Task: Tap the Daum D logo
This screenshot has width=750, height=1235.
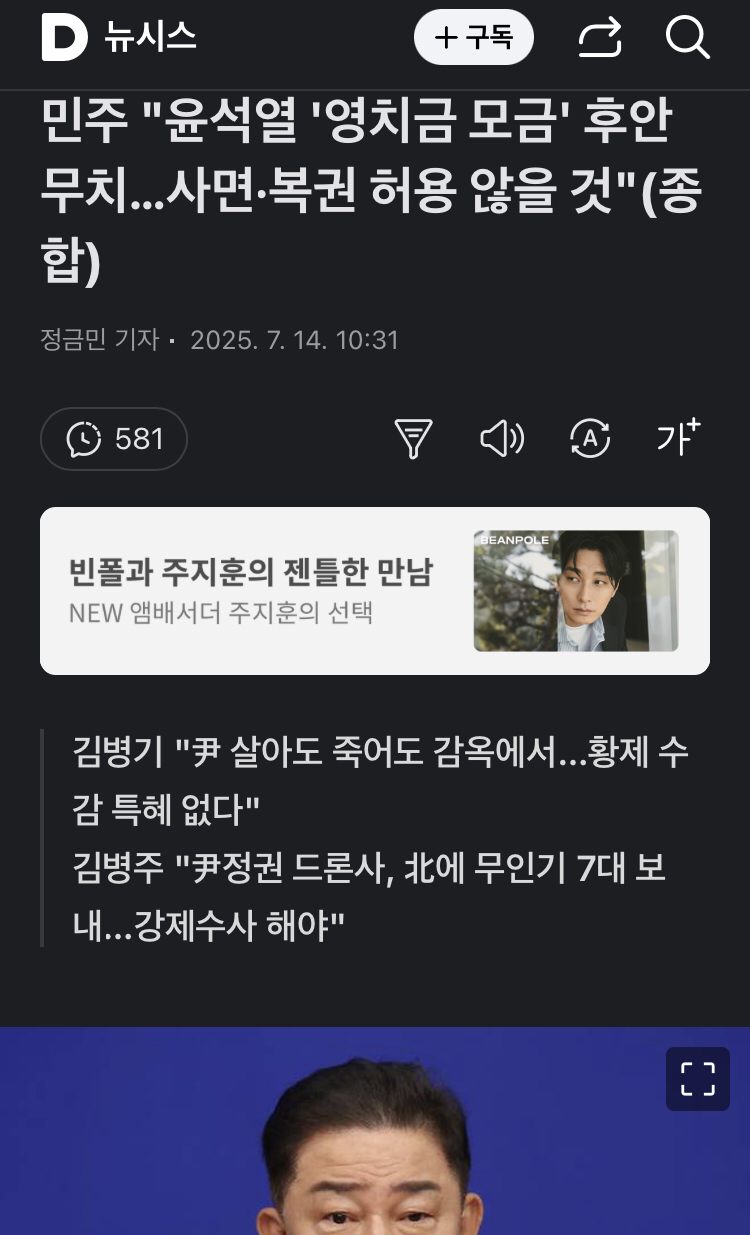Action: pos(64,38)
